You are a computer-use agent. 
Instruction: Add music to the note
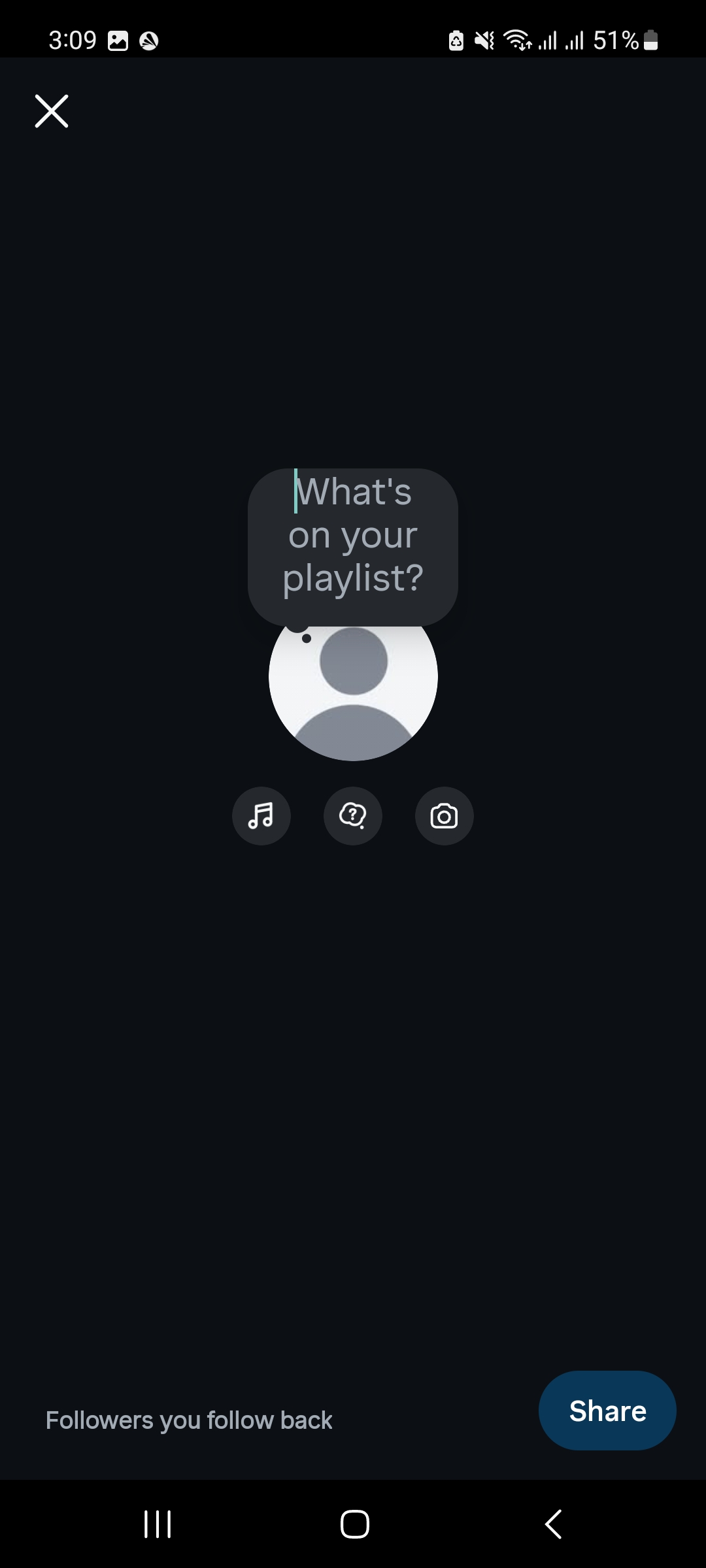click(x=261, y=816)
